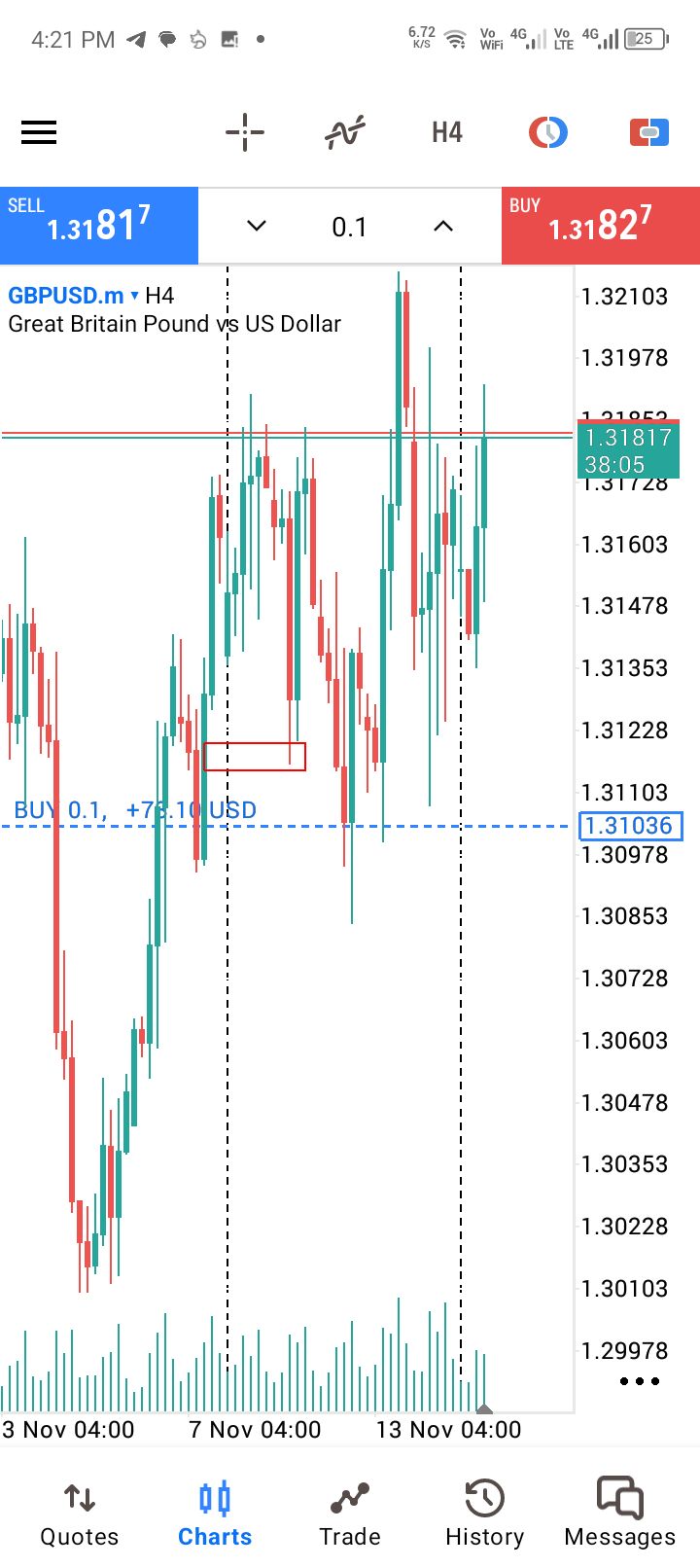This screenshot has height=1568, width=700.
Task: Open the chart objects tool
Action: (x=548, y=132)
